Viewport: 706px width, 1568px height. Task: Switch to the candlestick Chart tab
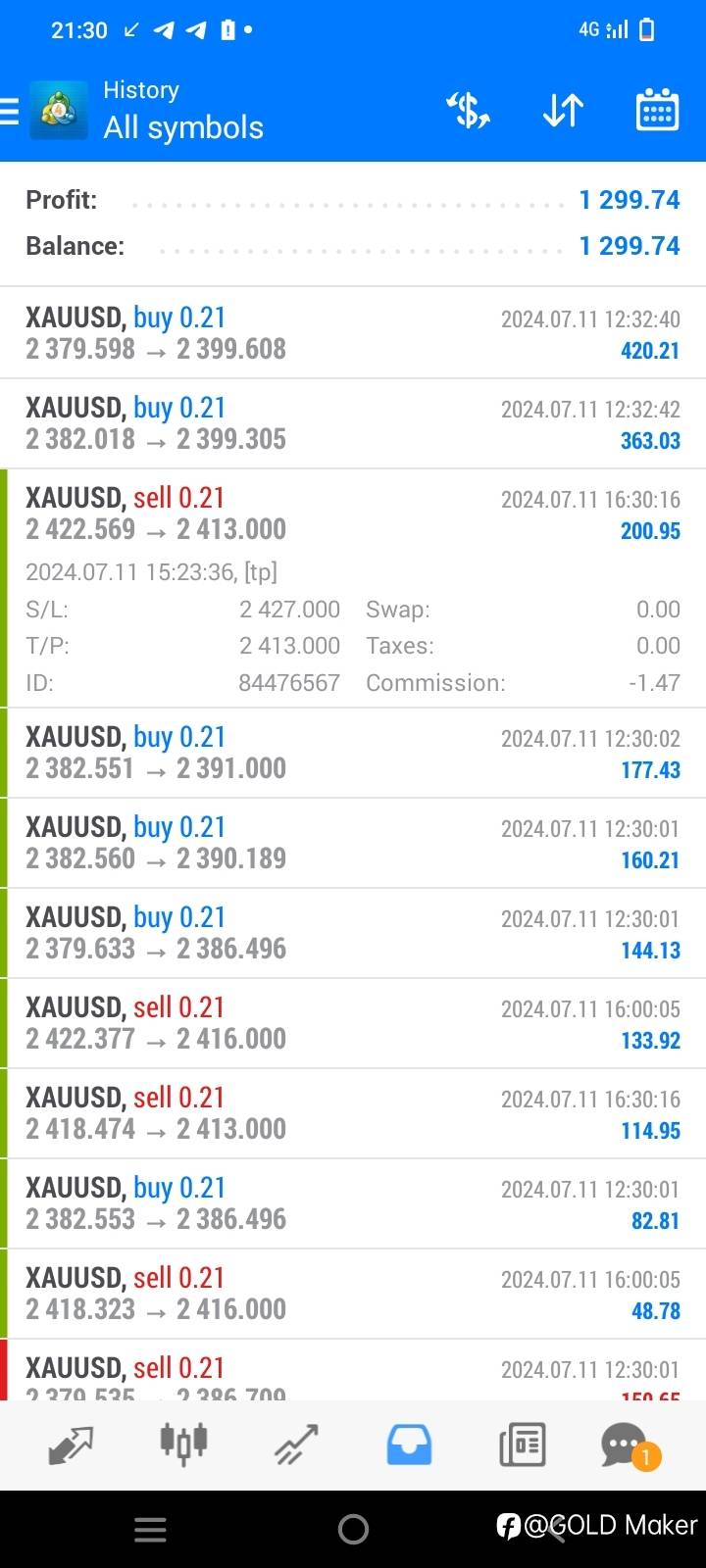183,1445
